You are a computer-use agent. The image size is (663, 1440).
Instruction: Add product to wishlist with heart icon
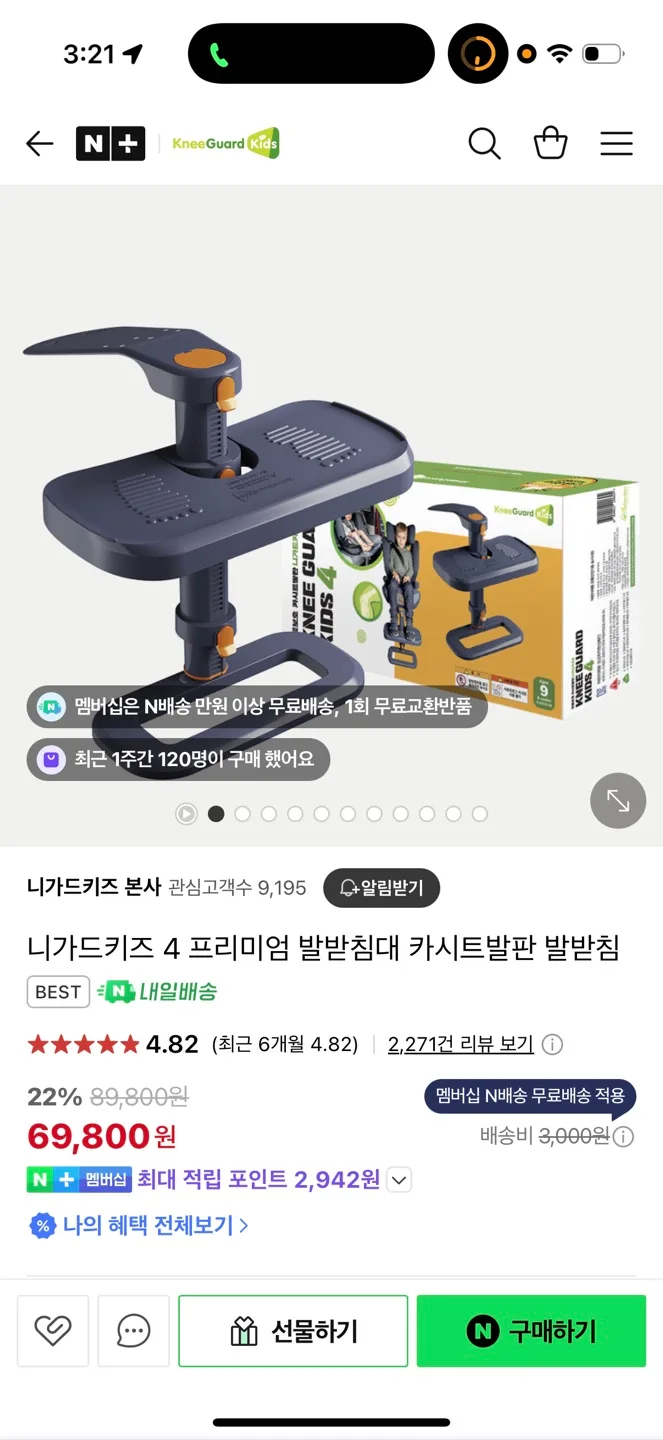tap(53, 1330)
